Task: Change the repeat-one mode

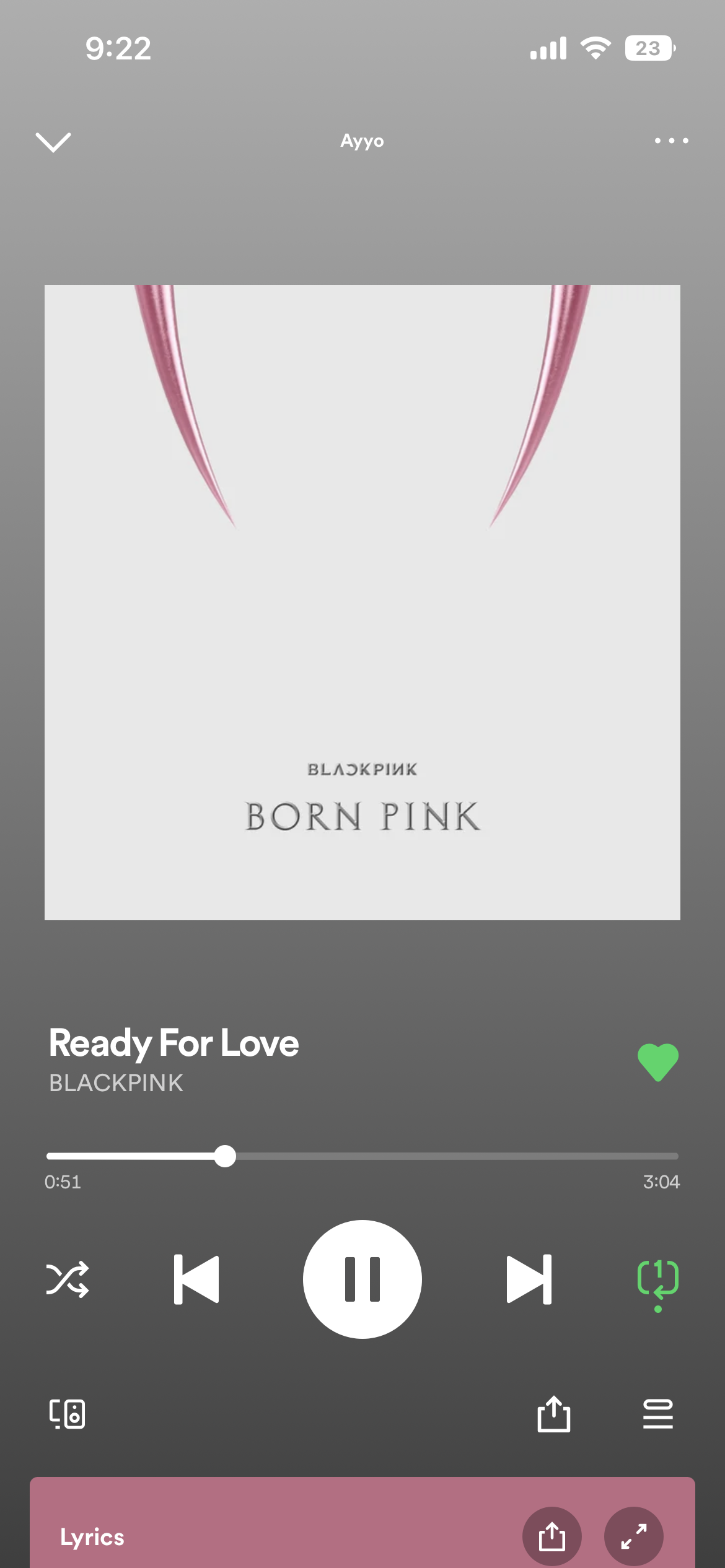Action: (657, 1279)
